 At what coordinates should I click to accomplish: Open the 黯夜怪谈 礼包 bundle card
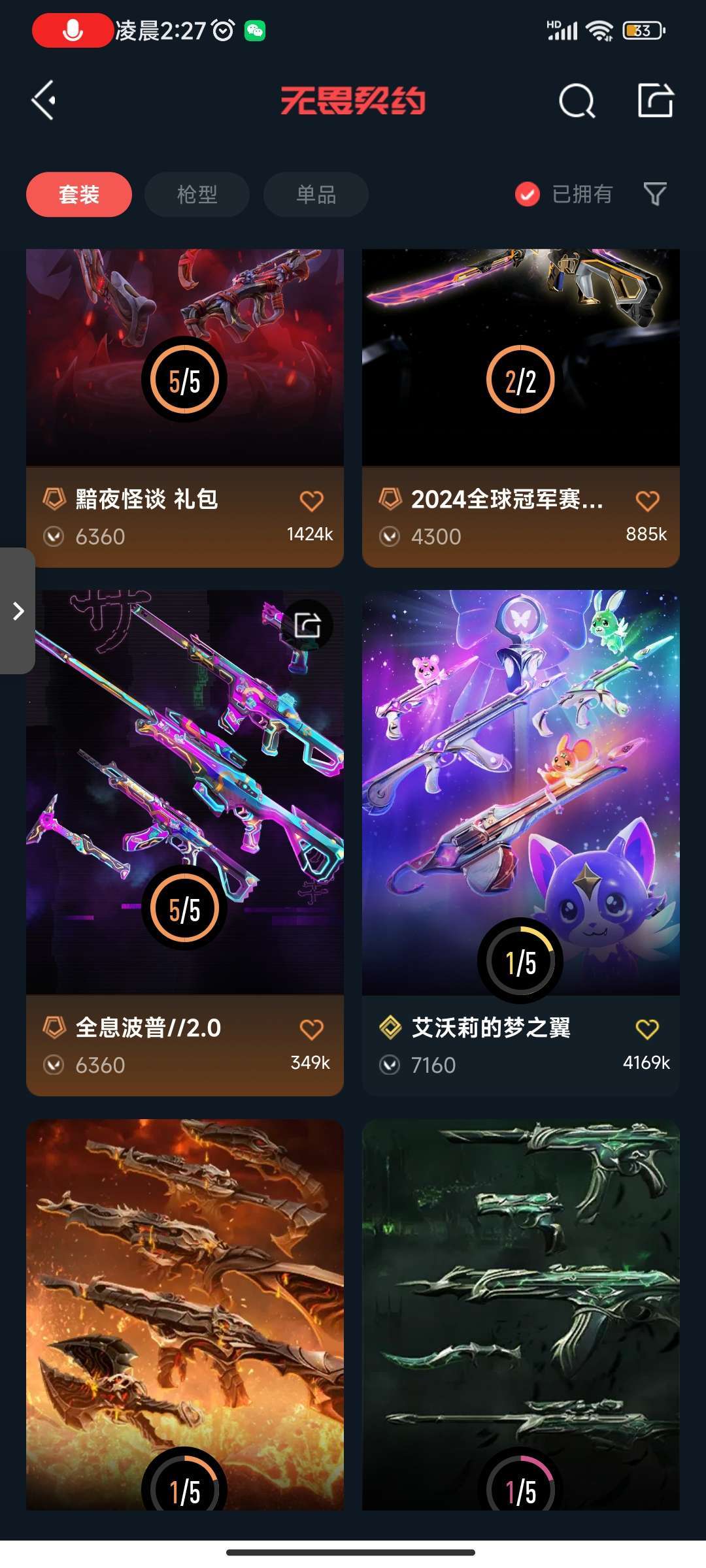point(185,408)
